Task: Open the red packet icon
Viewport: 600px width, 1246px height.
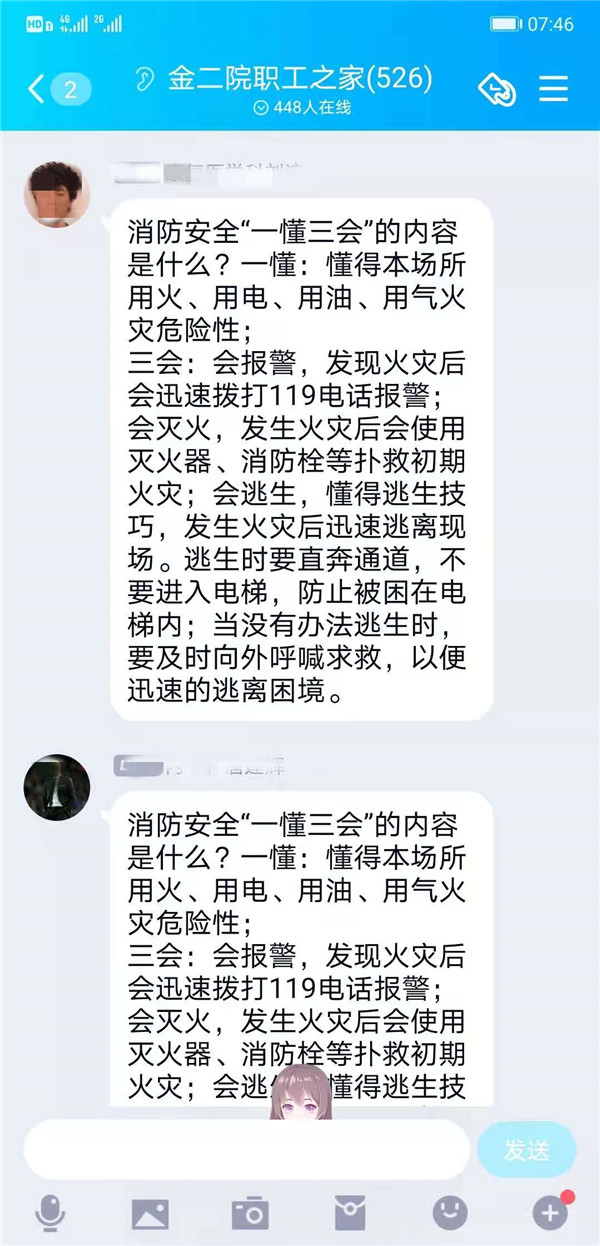Action: pyautogui.click(x=350, y=1213)
